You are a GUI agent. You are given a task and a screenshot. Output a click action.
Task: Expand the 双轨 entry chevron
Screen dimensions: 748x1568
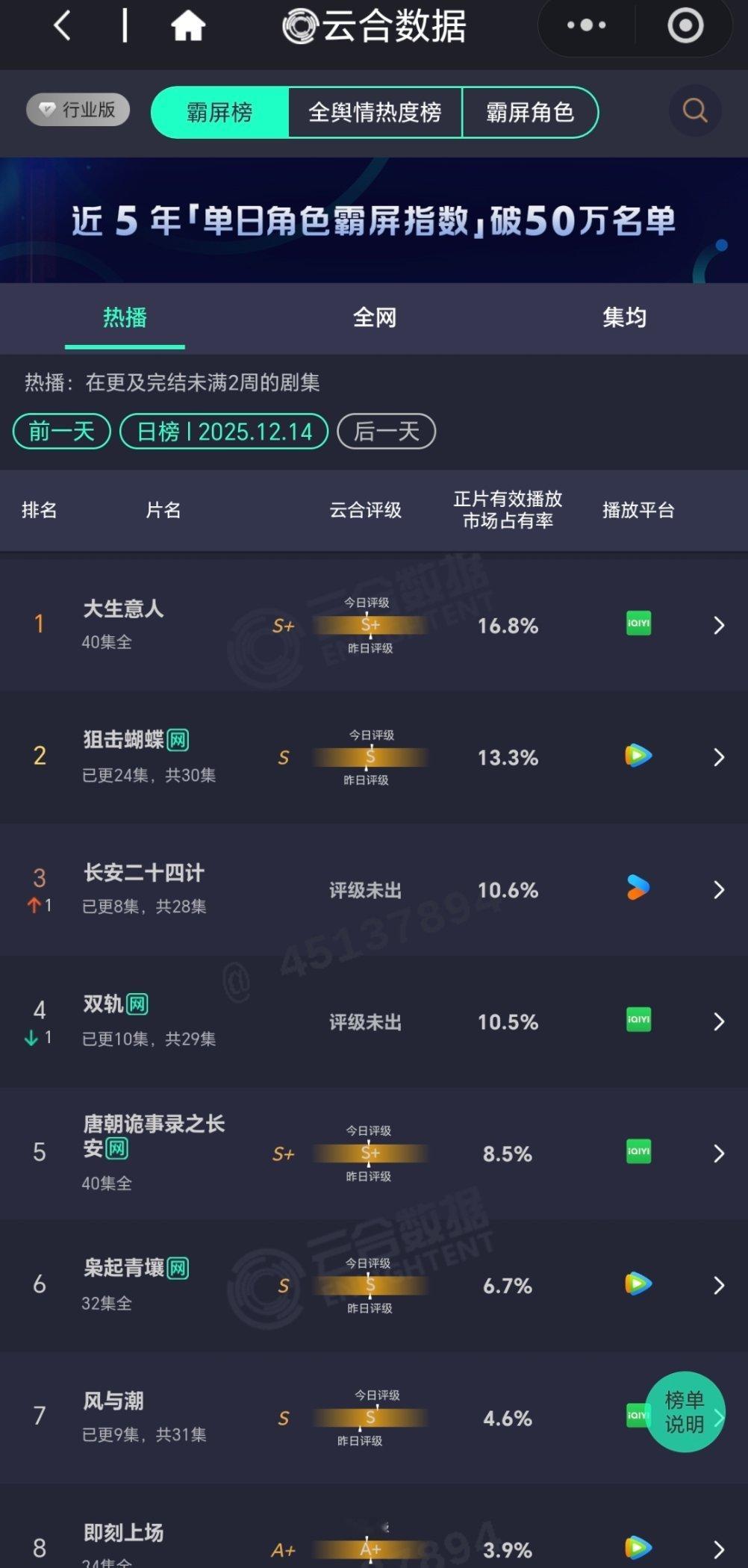(x=718, y=1021)
